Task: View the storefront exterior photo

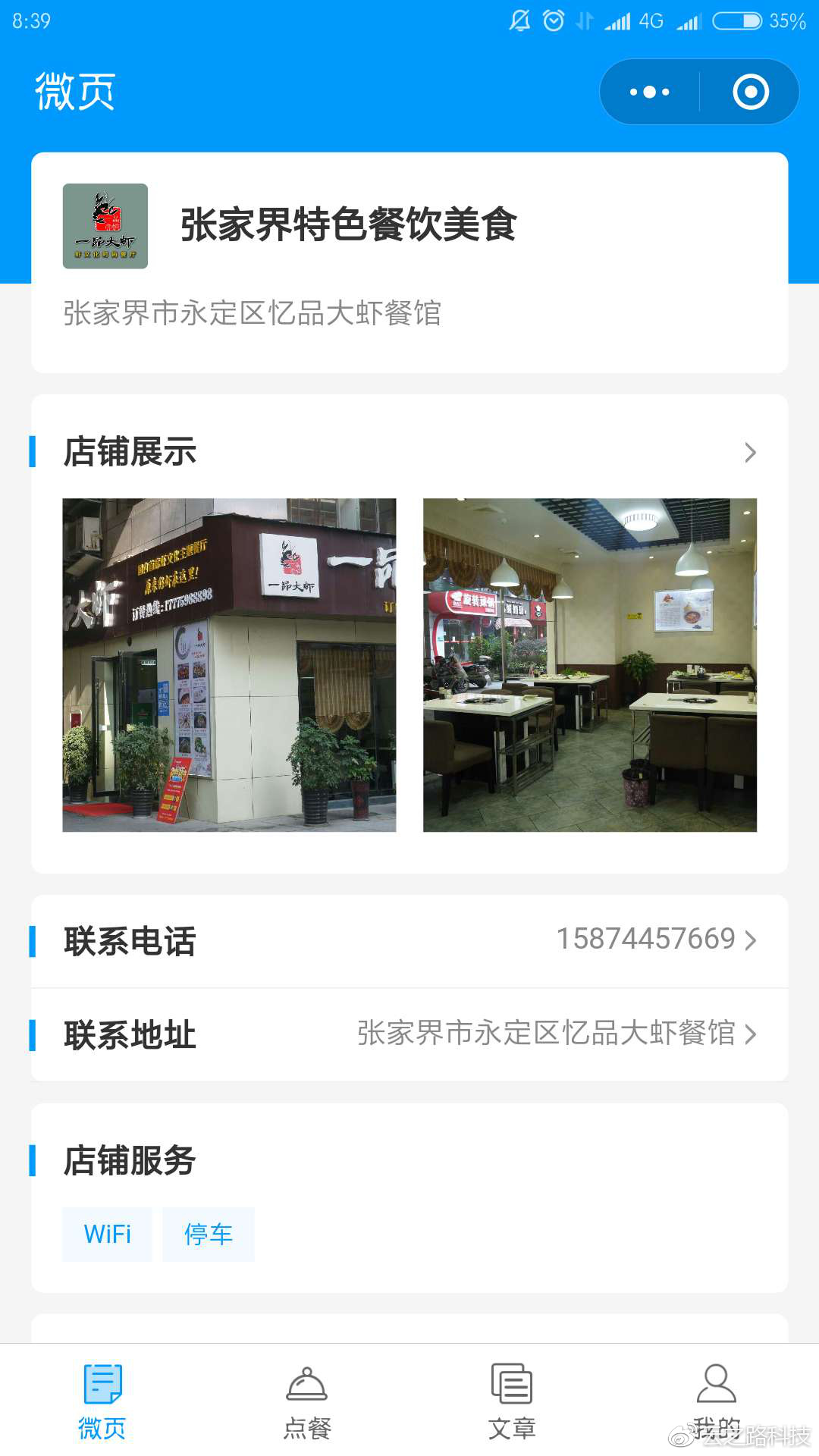Action: [x=229, y=664]
